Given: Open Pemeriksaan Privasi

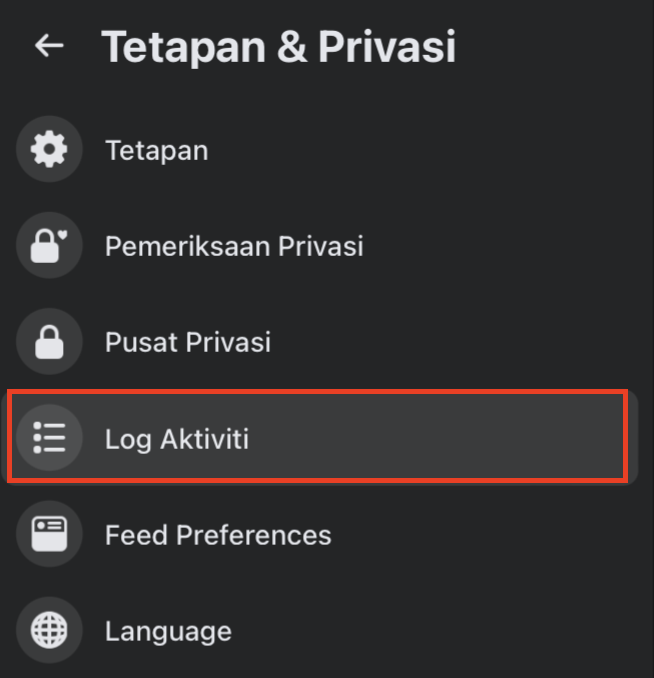Looking at the screenshot, I should point(233,246).
